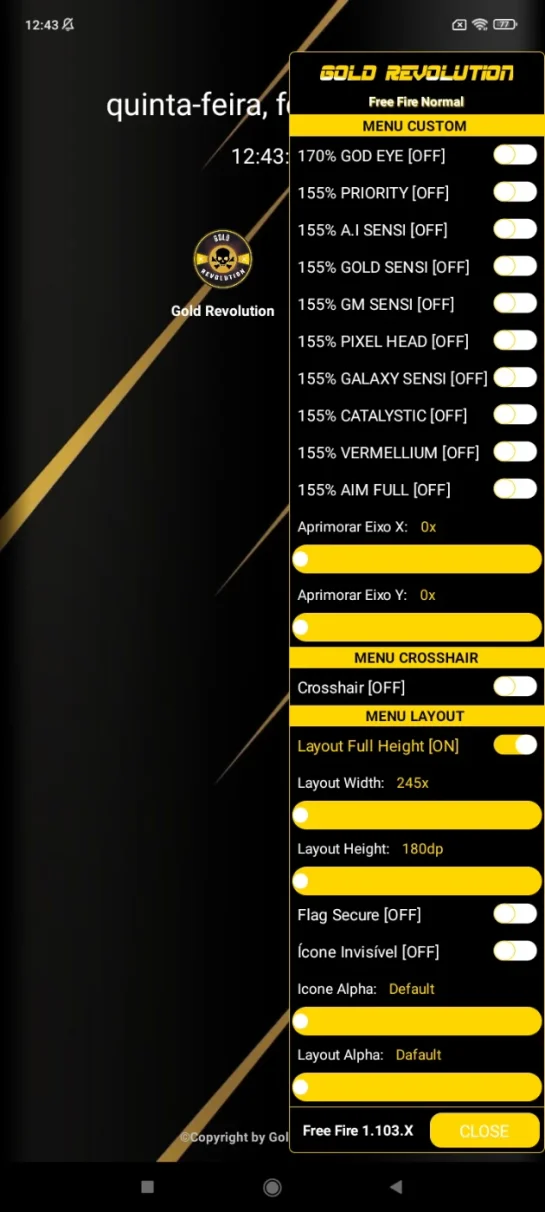Enable 155% GOLD SENSI

pos(515,265)
